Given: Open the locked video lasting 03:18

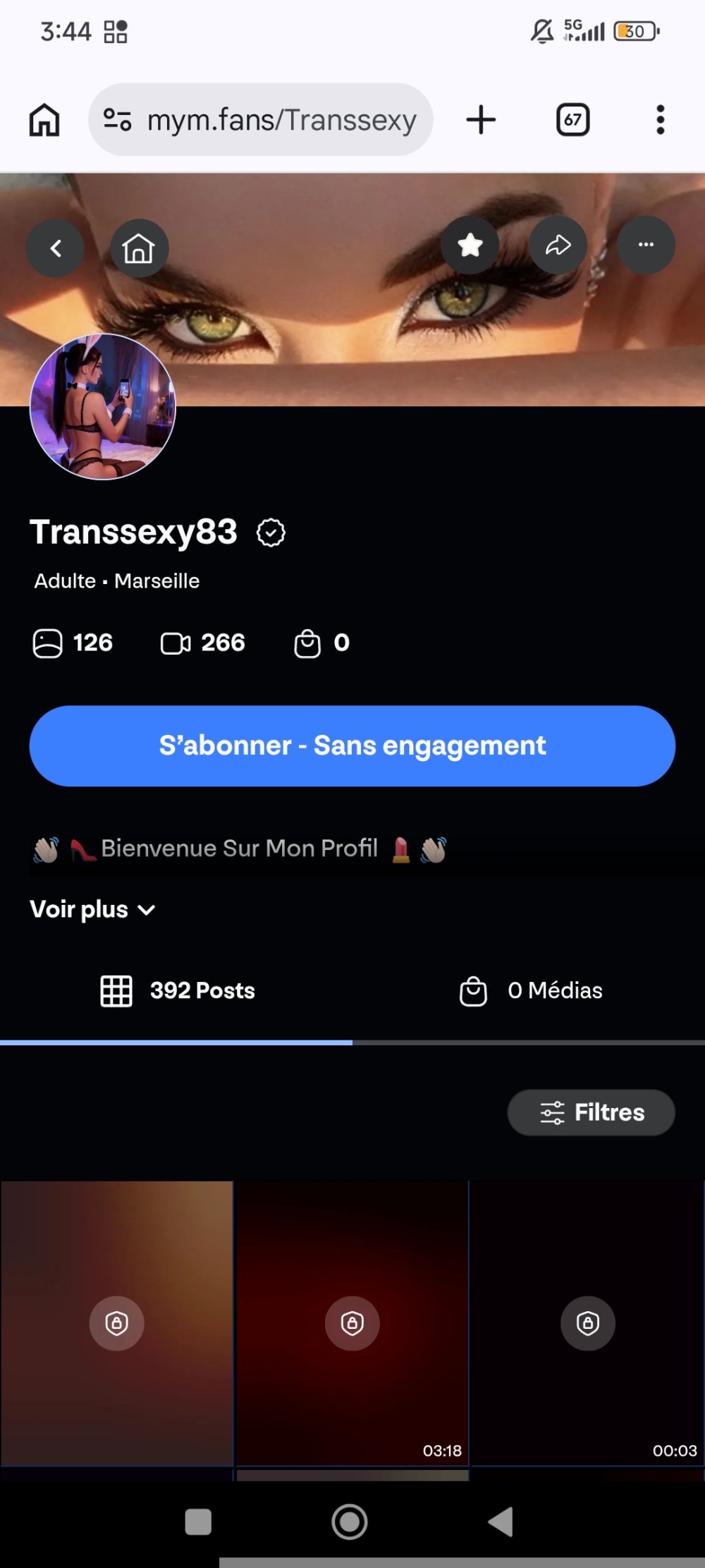Looking at the screenshot, I should tap(352, 1323).
